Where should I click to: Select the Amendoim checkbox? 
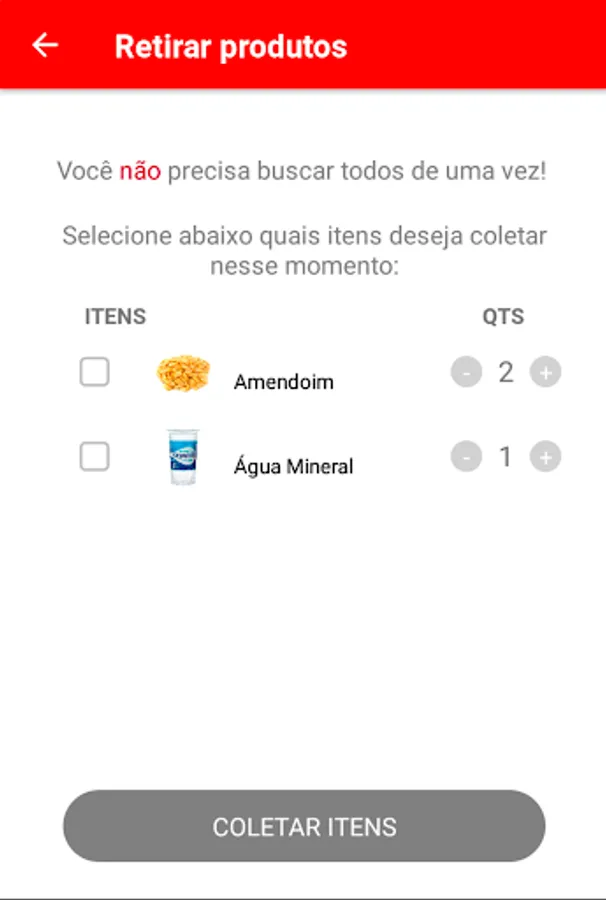pos(94,373)
